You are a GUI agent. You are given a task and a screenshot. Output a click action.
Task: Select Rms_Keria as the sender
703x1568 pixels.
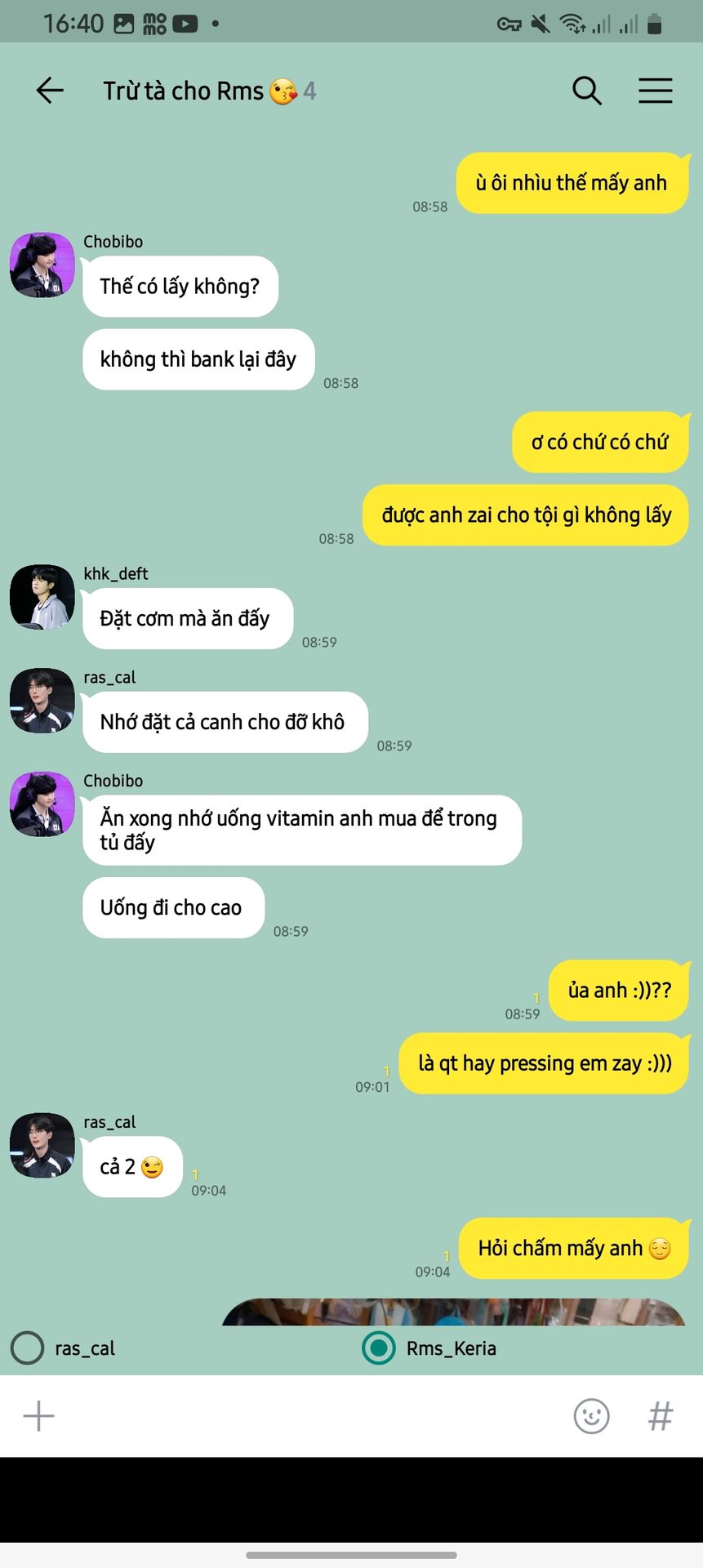tap(379, 1348)
